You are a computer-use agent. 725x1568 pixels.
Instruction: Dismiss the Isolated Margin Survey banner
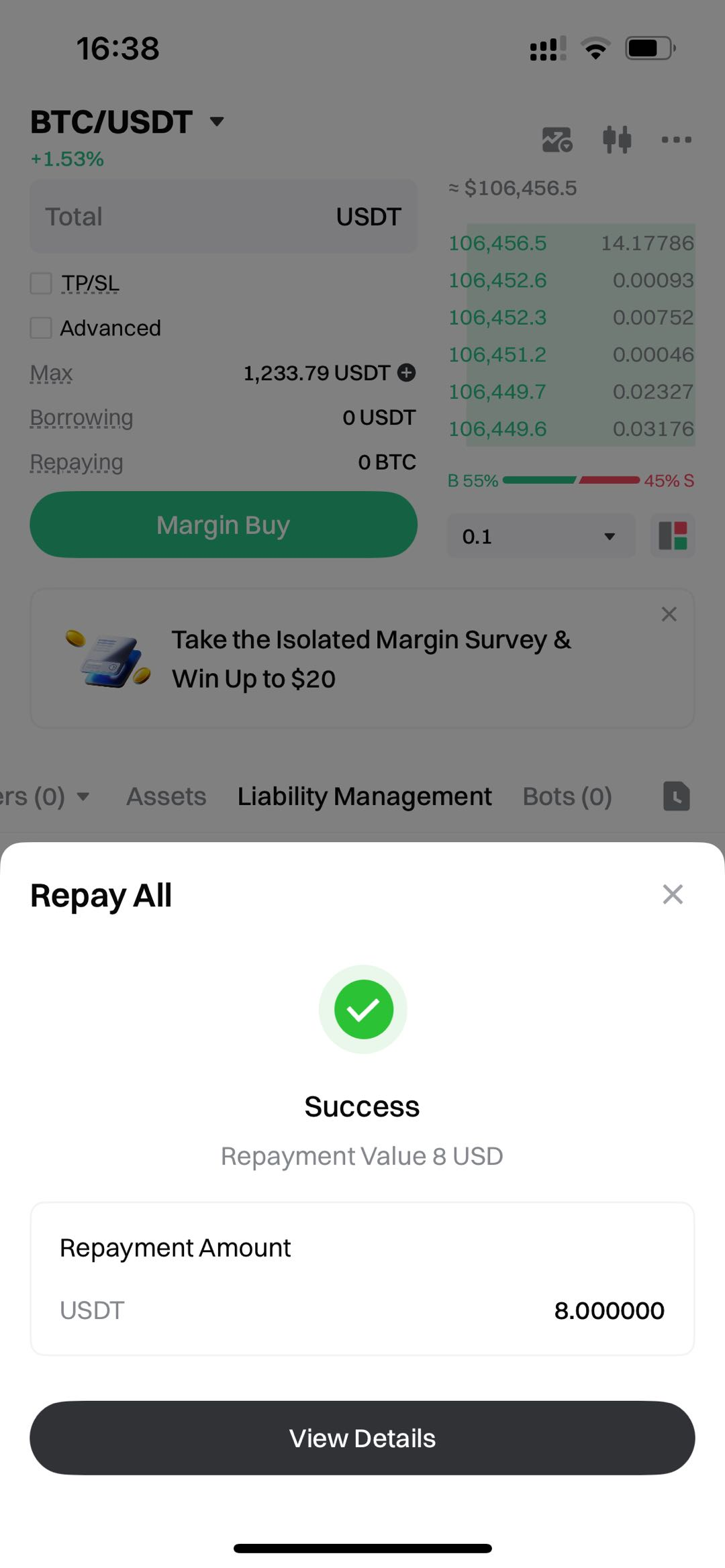(669, 614)
